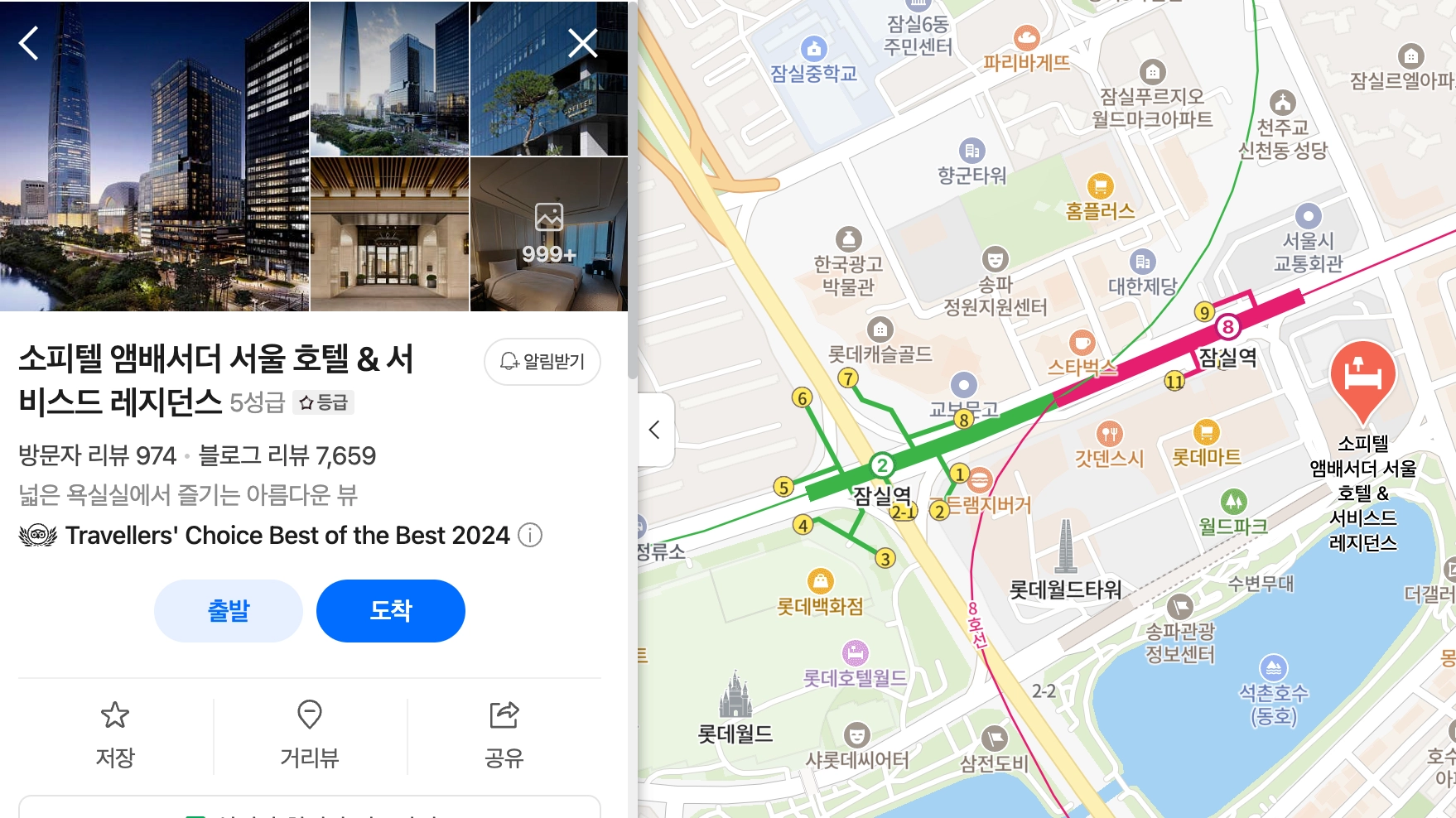Open the hotel entrance lobby photo
This screenshot has width=1456, height=818.
point(389,234)
